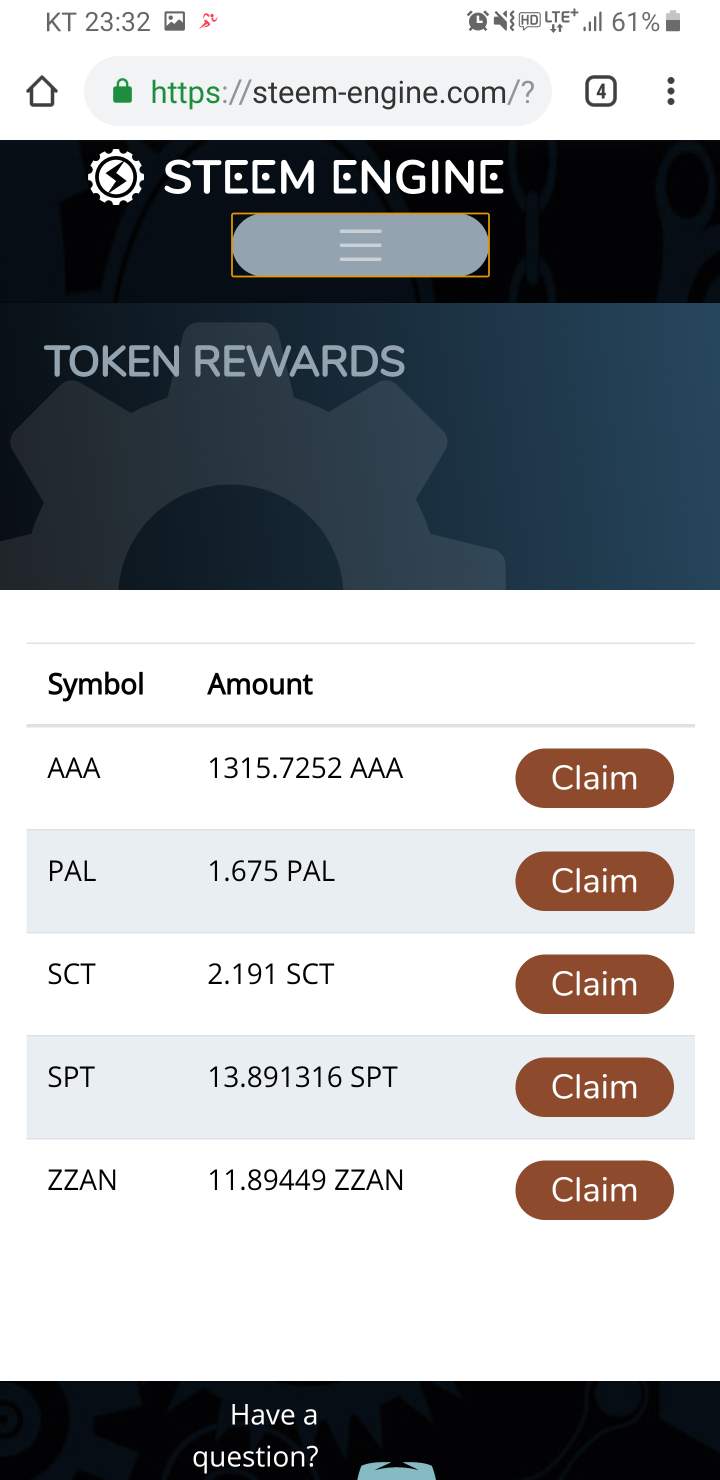Claim the SPT token reward

(594, 1087)
